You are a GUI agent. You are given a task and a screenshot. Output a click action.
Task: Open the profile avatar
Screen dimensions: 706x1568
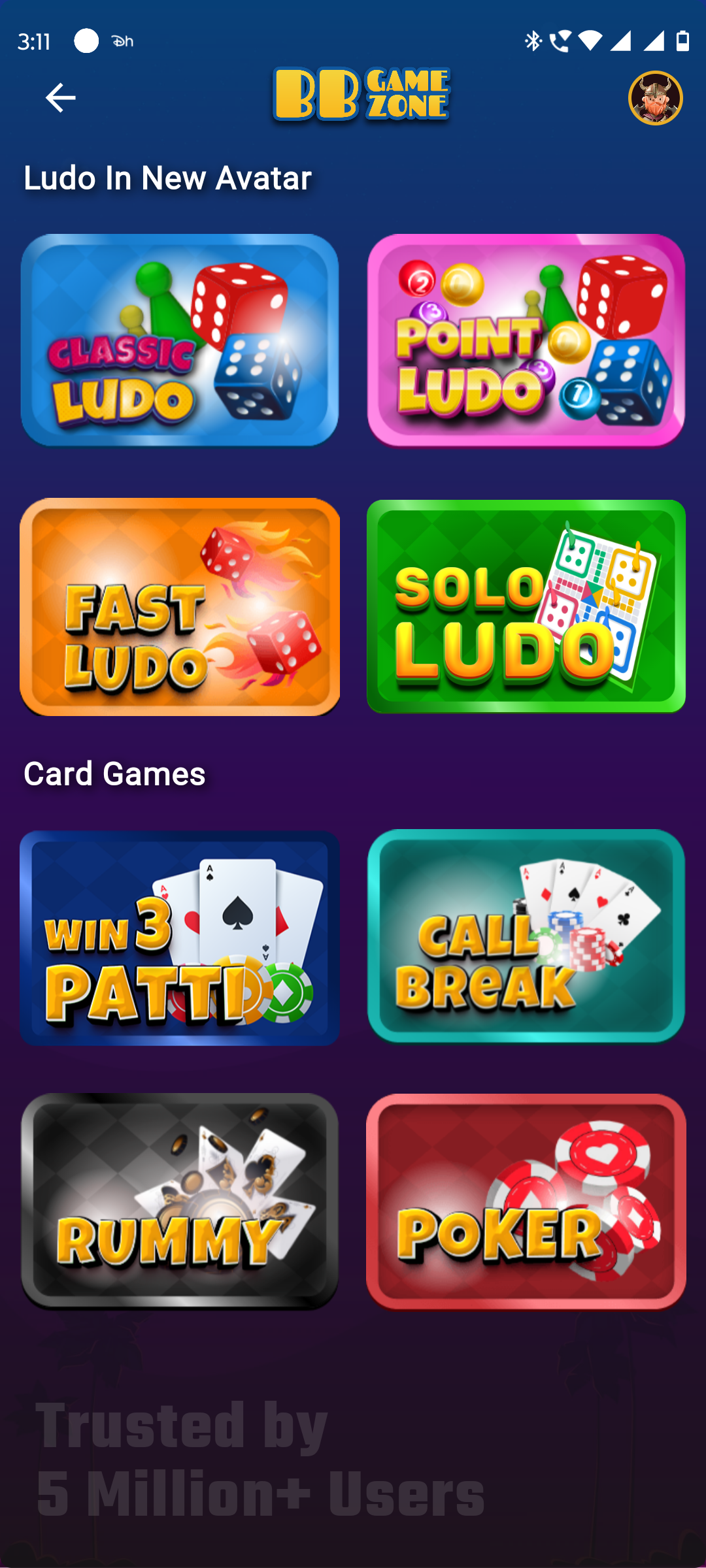(x=656, y=98)
